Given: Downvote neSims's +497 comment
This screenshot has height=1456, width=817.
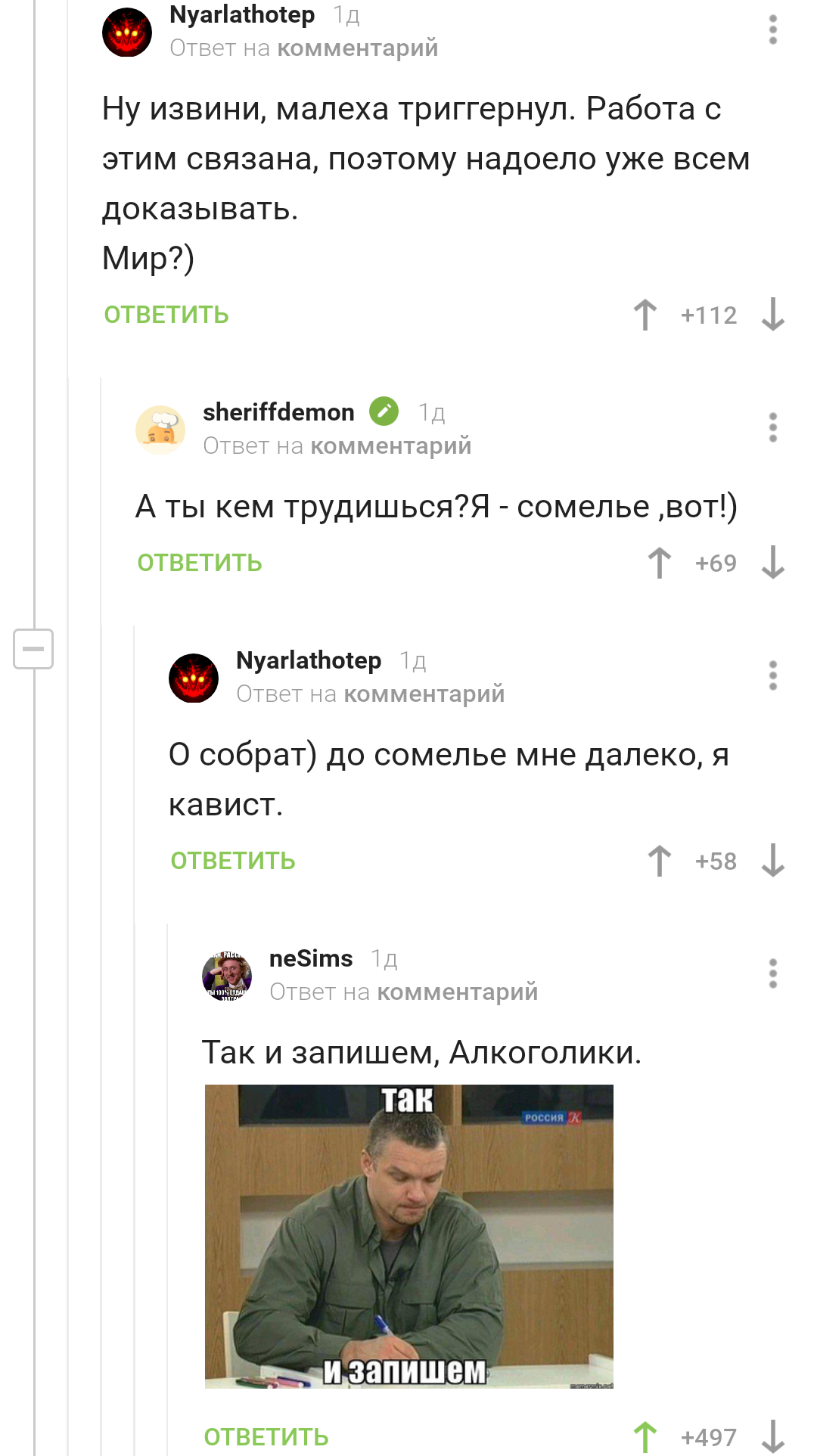Looking at the screenshot, I should point(772,1437).
